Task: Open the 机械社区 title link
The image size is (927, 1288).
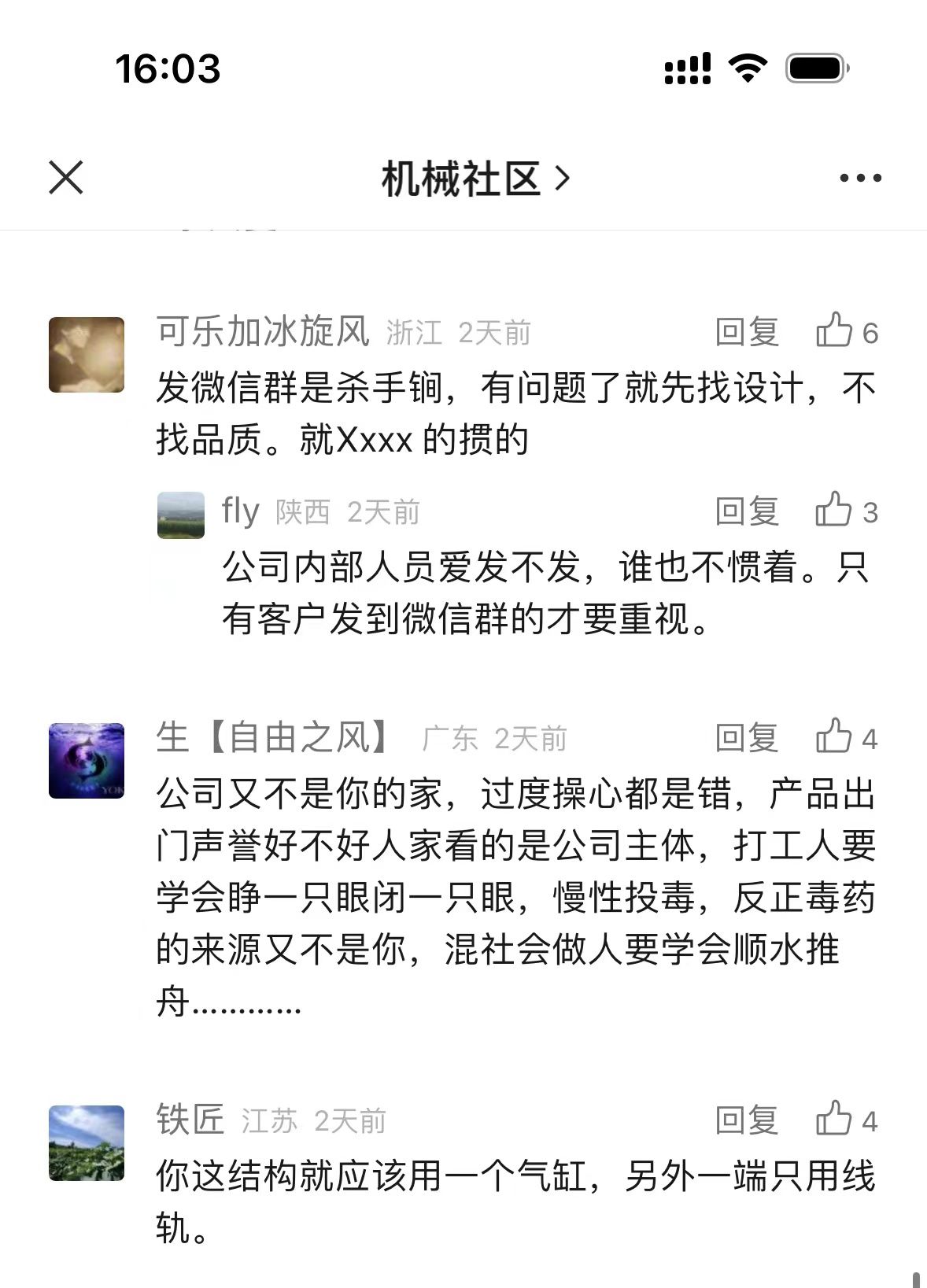Action: [x=475, y=179]
